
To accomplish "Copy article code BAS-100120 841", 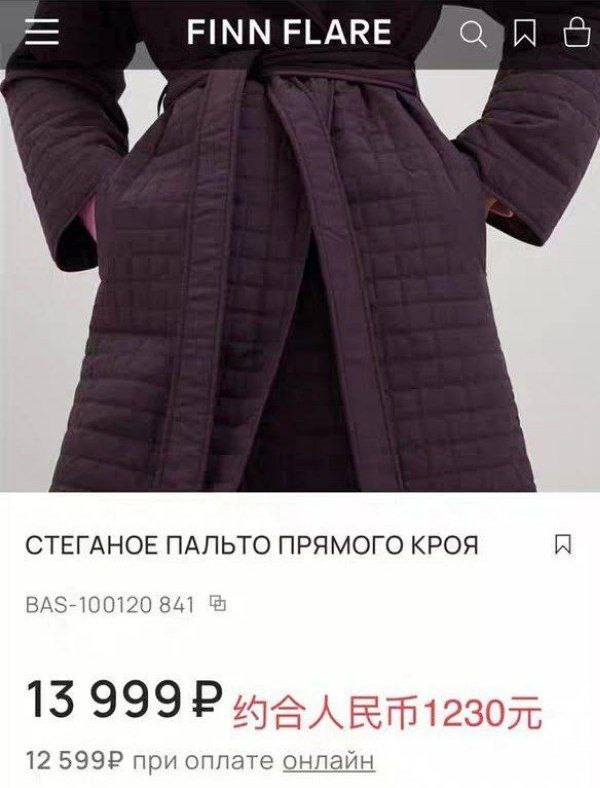I will point(219,603).
